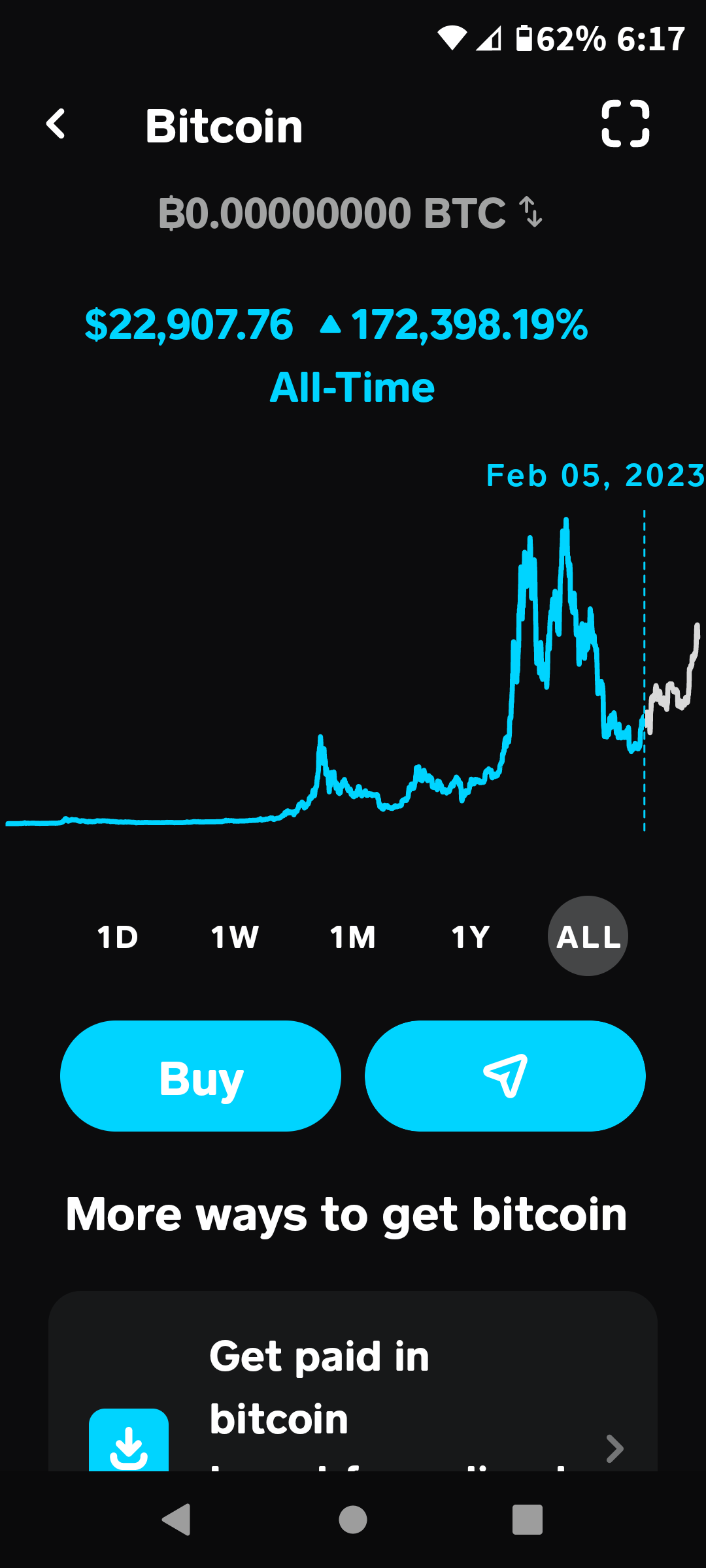Viewport: 706px width, 1568px height.
Task: Open recent apps from navigation bar
Action: (528, 1520)
